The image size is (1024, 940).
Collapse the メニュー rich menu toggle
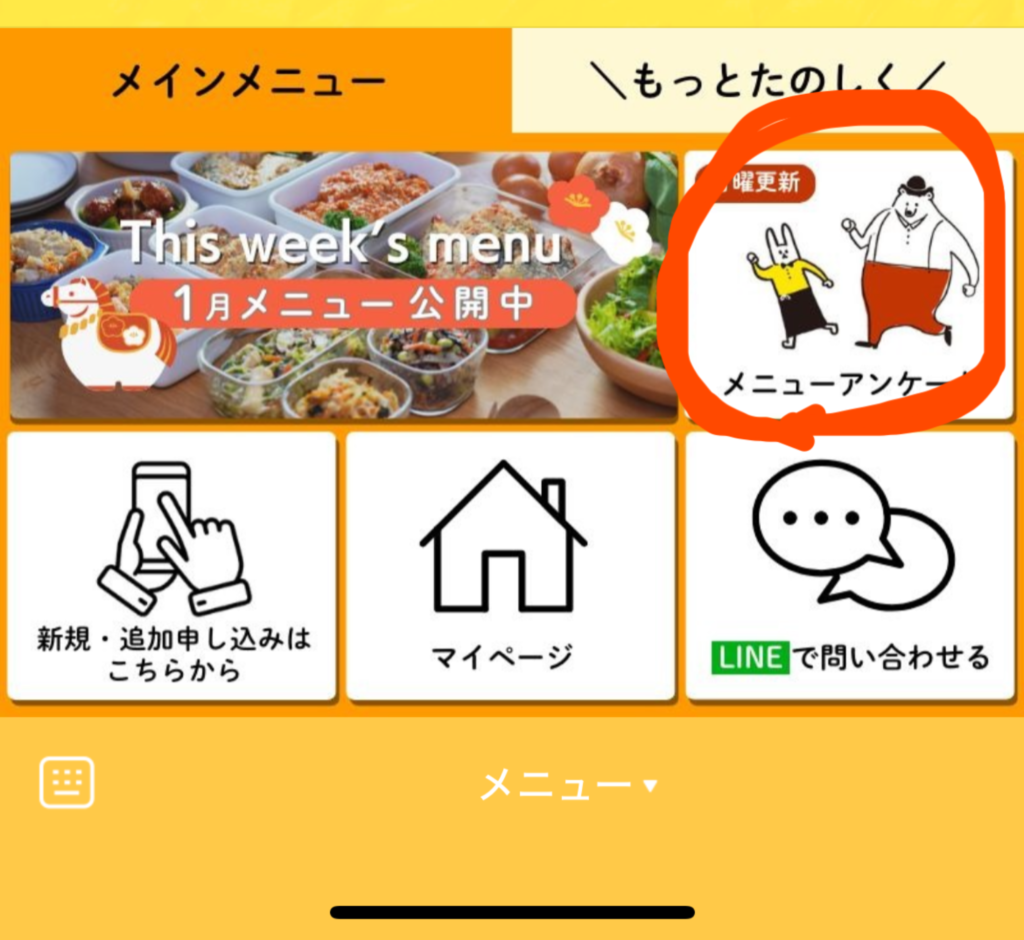point(568,786)
